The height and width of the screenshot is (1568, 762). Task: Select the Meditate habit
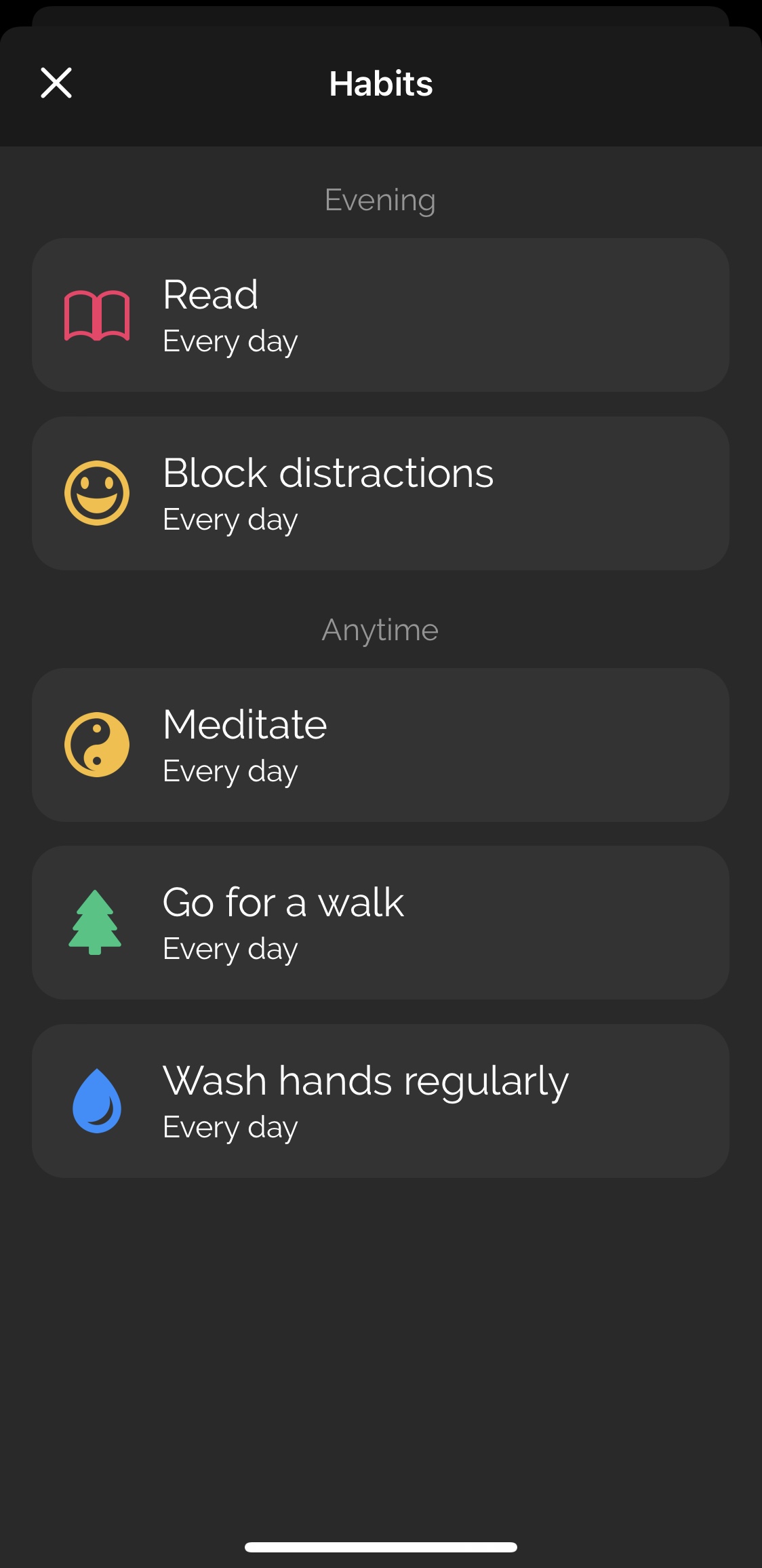380,745
